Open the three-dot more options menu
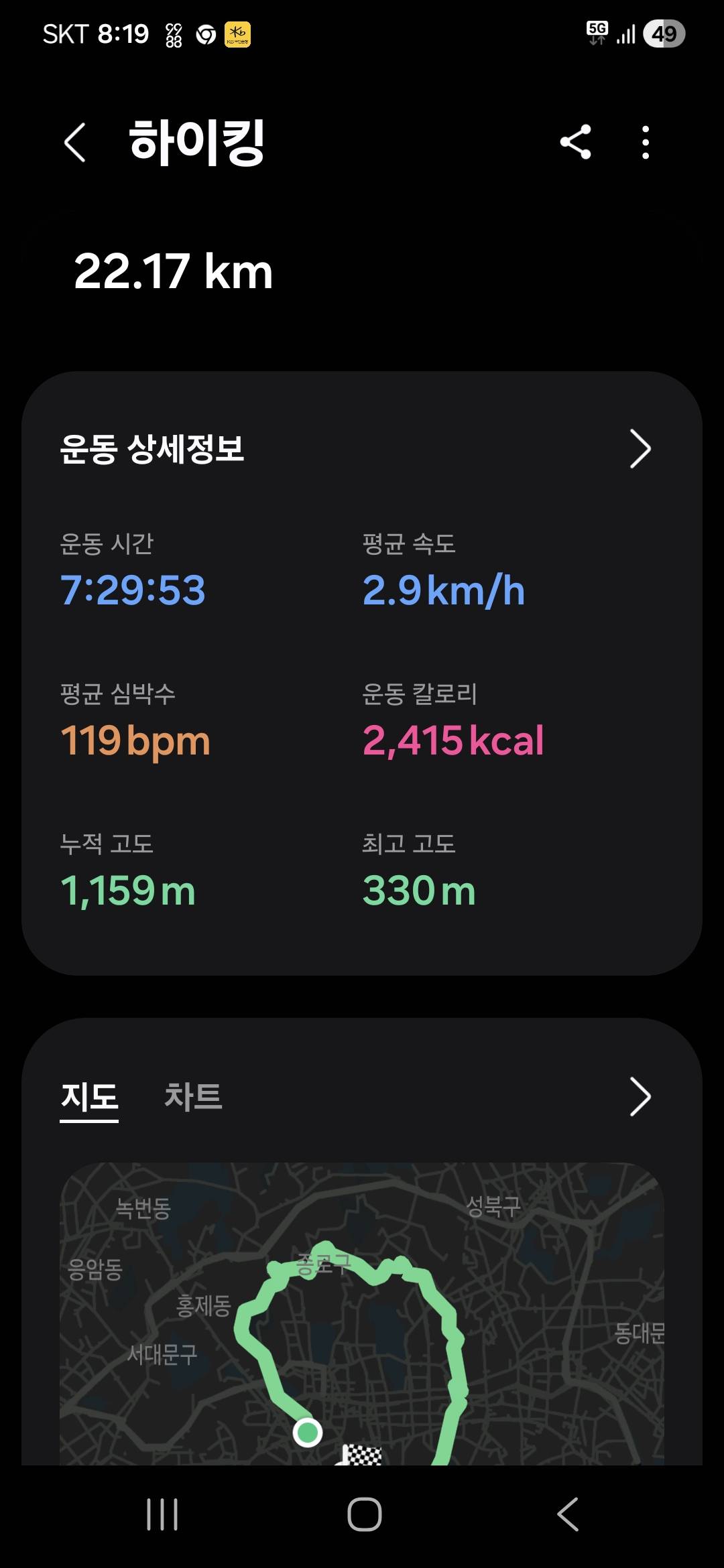This screenshot has height=1568, width=724. click(x=645, y=142)
